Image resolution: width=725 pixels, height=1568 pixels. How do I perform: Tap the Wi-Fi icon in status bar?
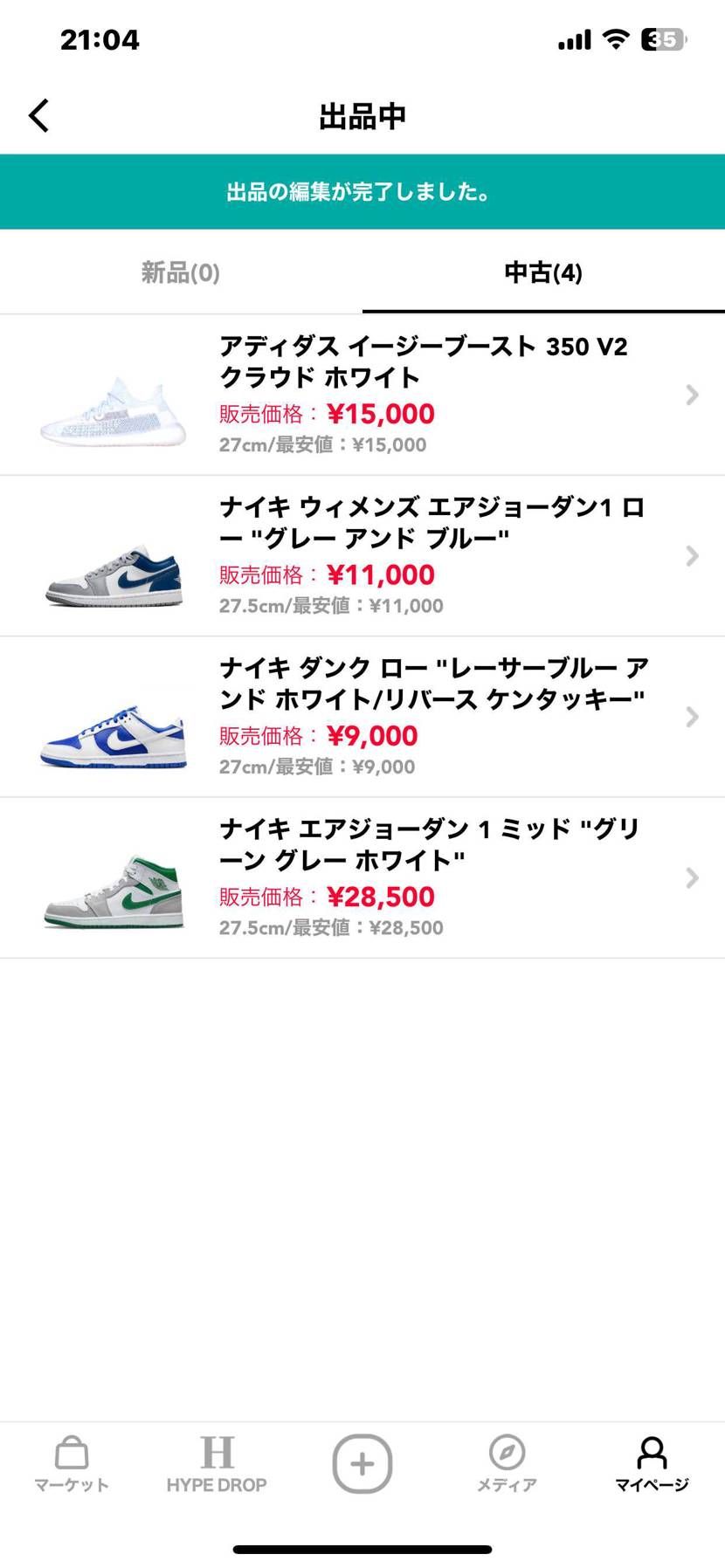618,38
